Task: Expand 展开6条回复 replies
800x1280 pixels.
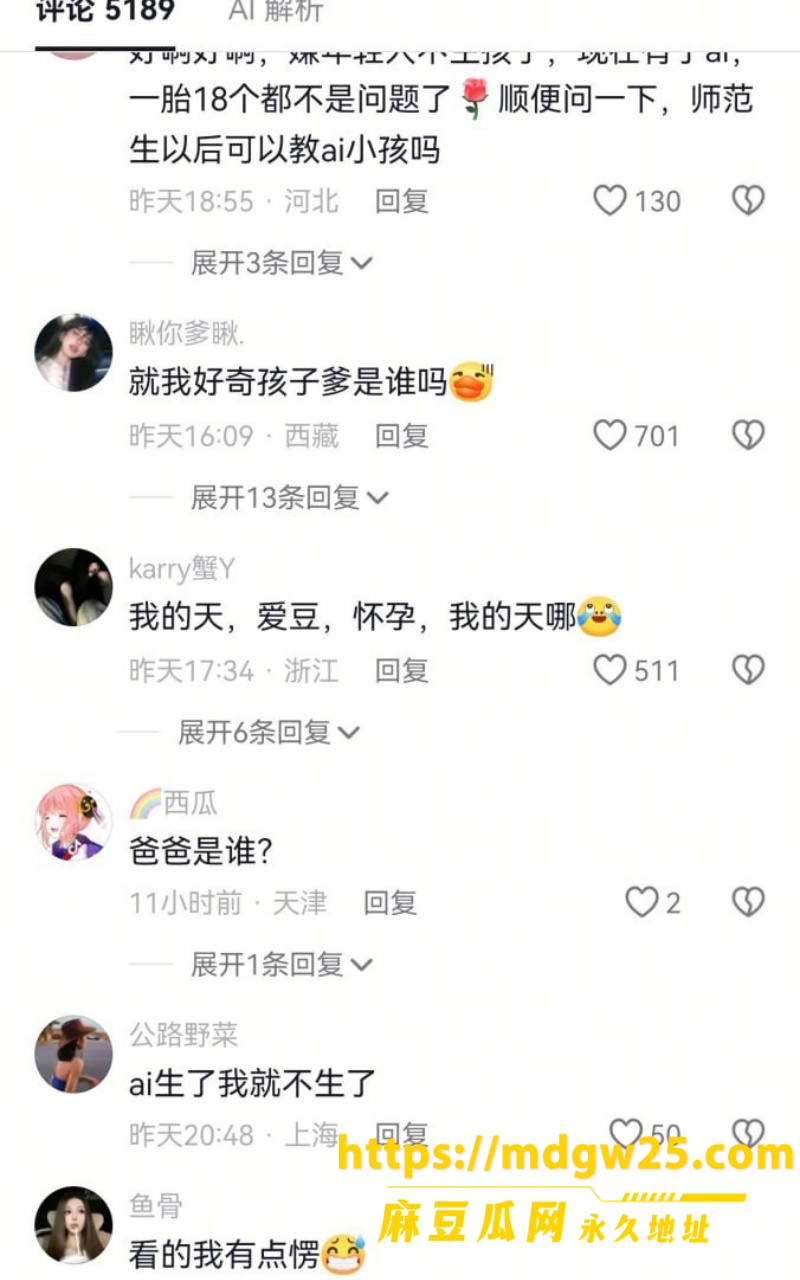Action: coord(269,732)
